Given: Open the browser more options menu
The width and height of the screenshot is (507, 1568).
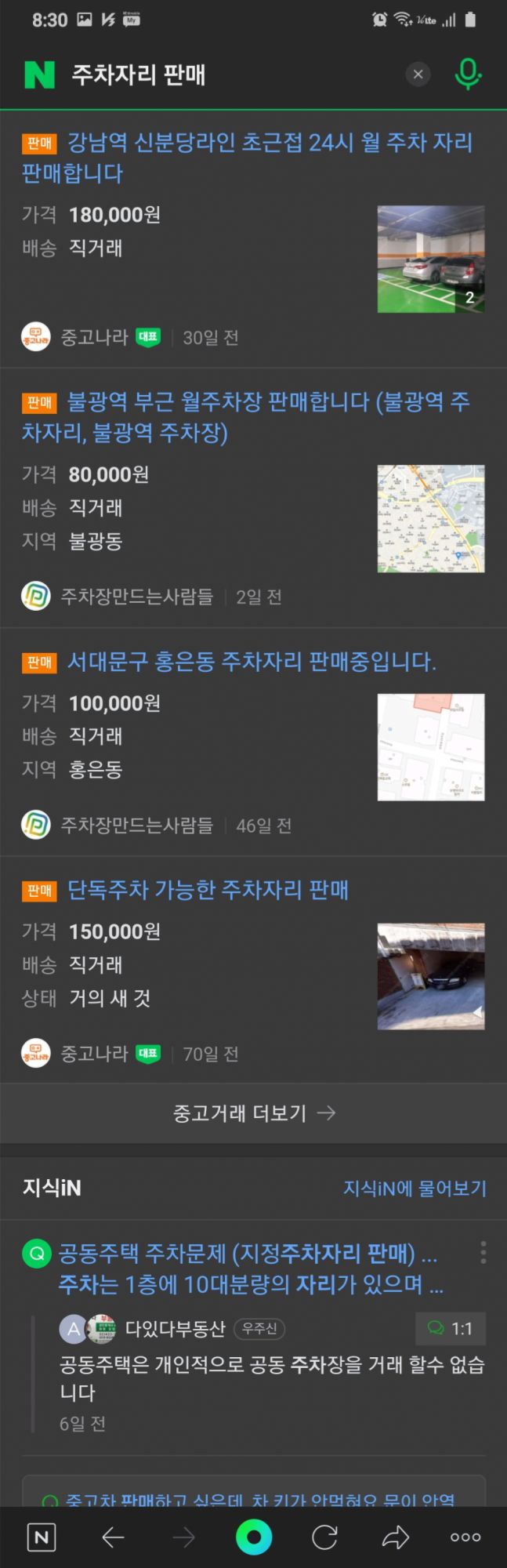Looking at the screenshot, I should point(465,1537).
